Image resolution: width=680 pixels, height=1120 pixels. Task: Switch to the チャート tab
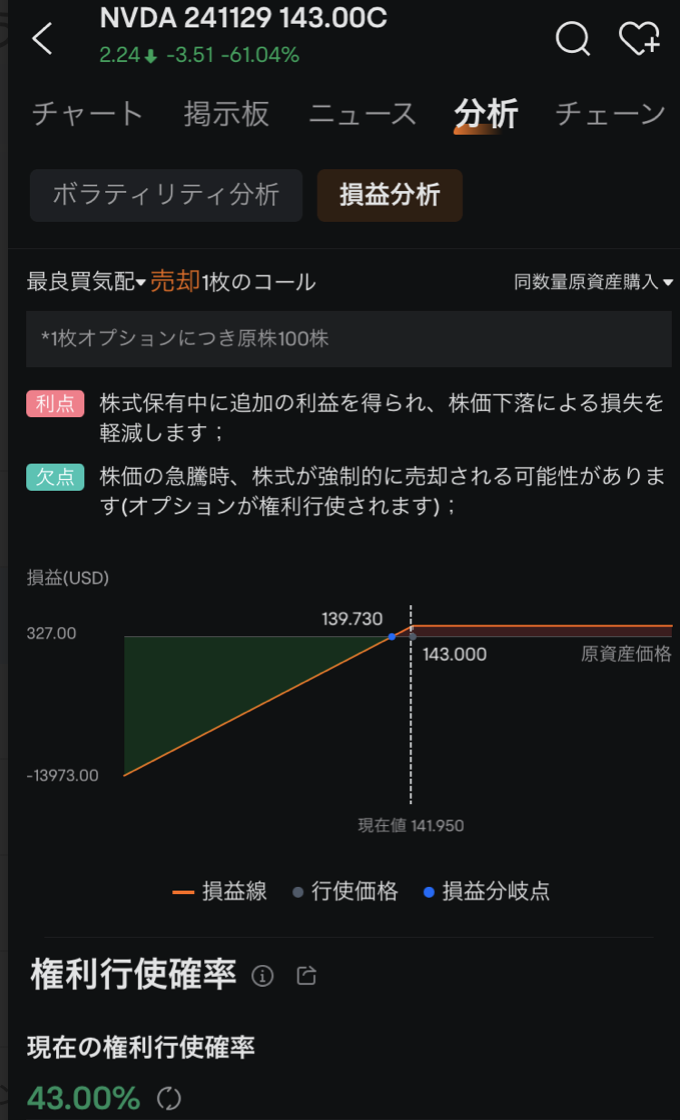click(x=88, y=114)
